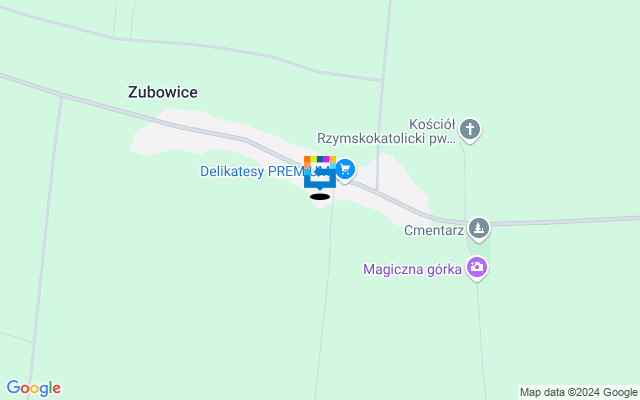
Task: Select the Cmentarz cemetery marker
Action: (x=480, y=228)
